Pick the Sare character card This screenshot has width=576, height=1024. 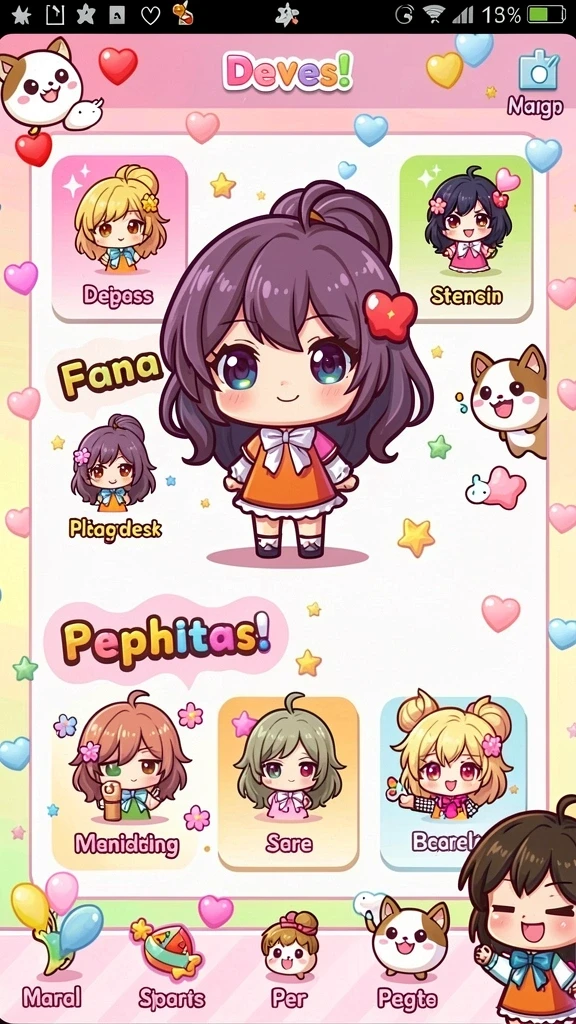click(289, 782)
